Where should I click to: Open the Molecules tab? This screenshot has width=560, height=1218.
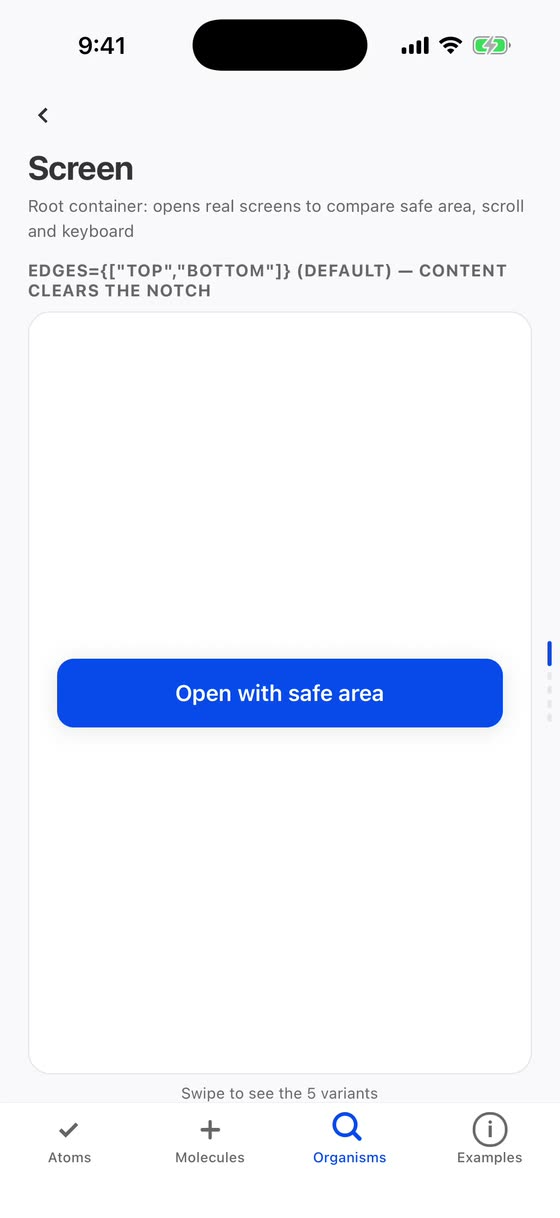210,1141
